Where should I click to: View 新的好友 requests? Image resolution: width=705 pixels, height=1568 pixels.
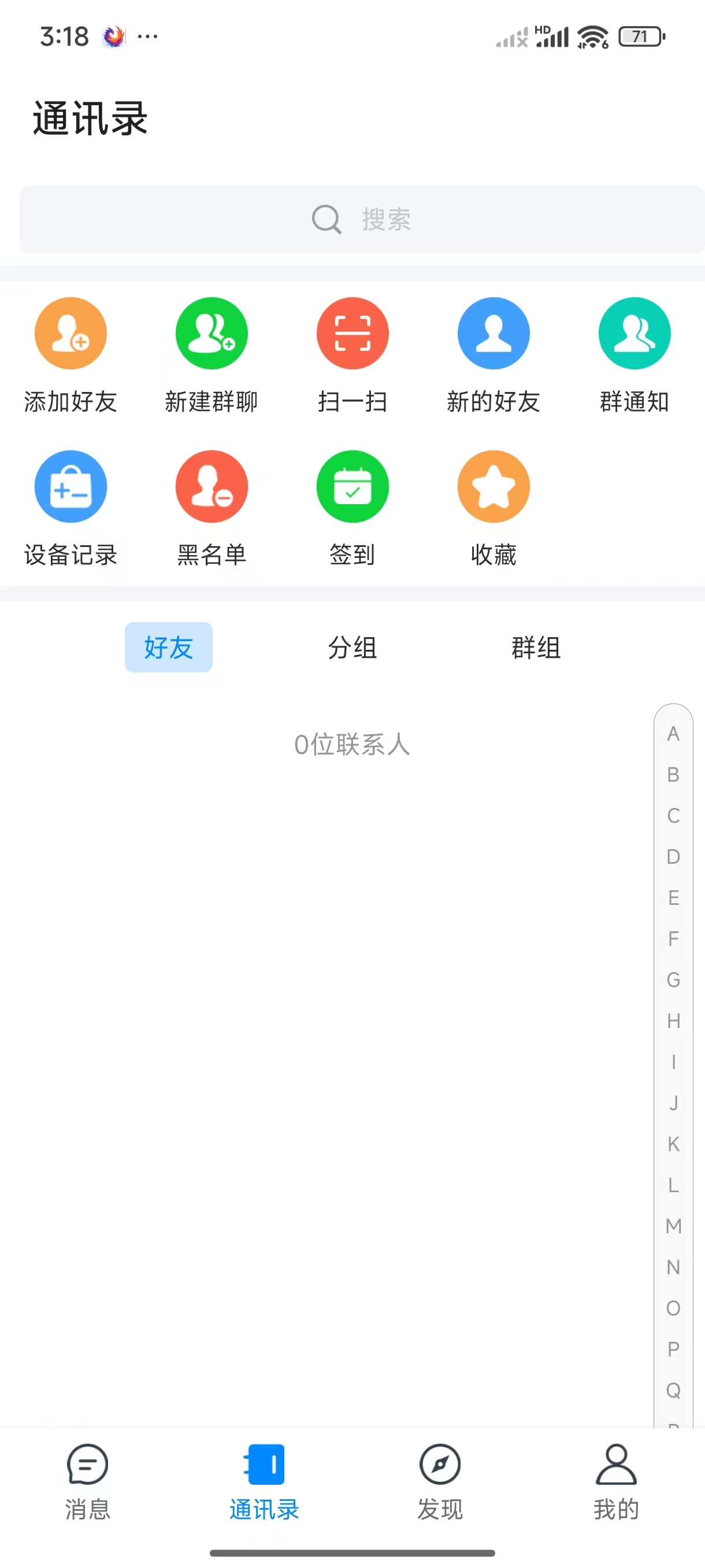pyautogui.click(x=493, y=356)
